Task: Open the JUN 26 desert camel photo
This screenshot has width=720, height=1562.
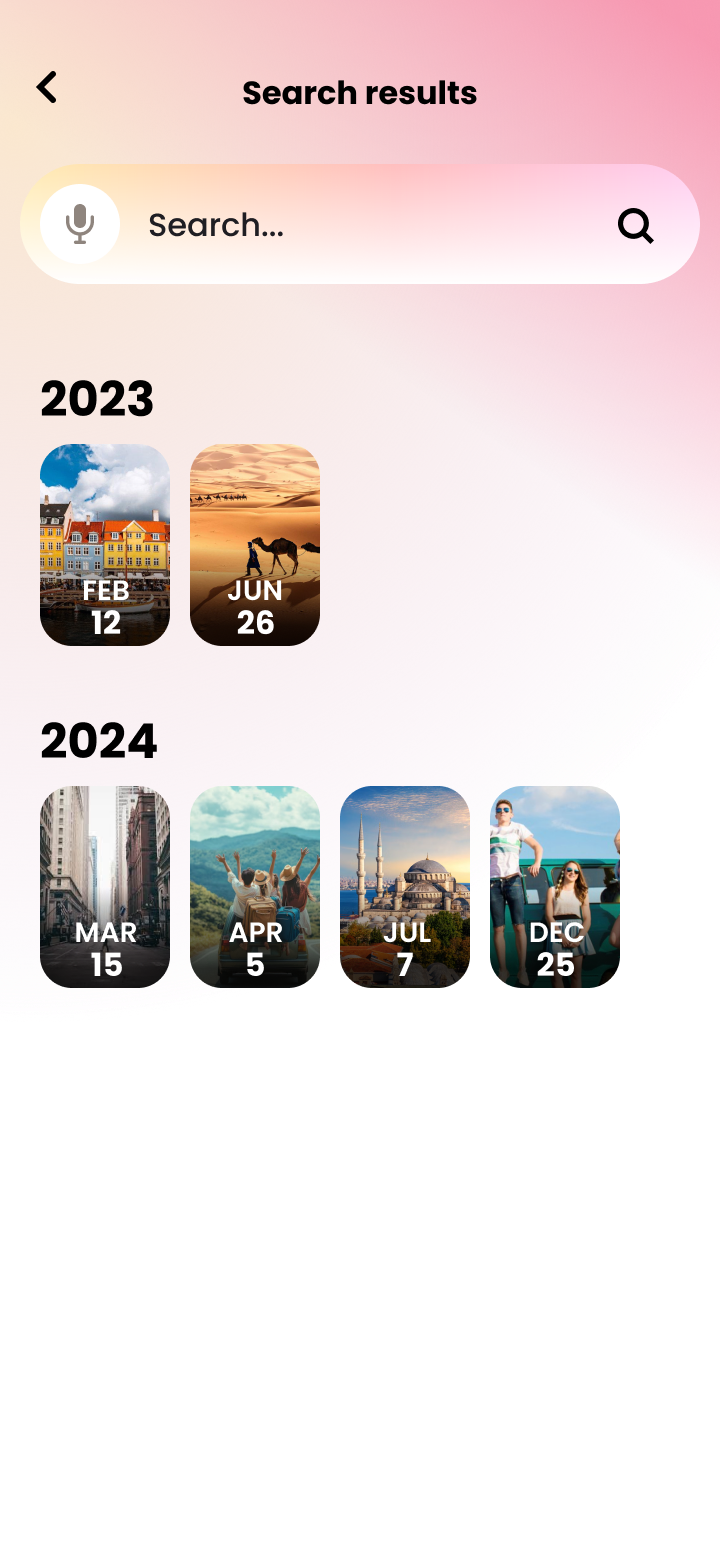Action: click(255, 543)
